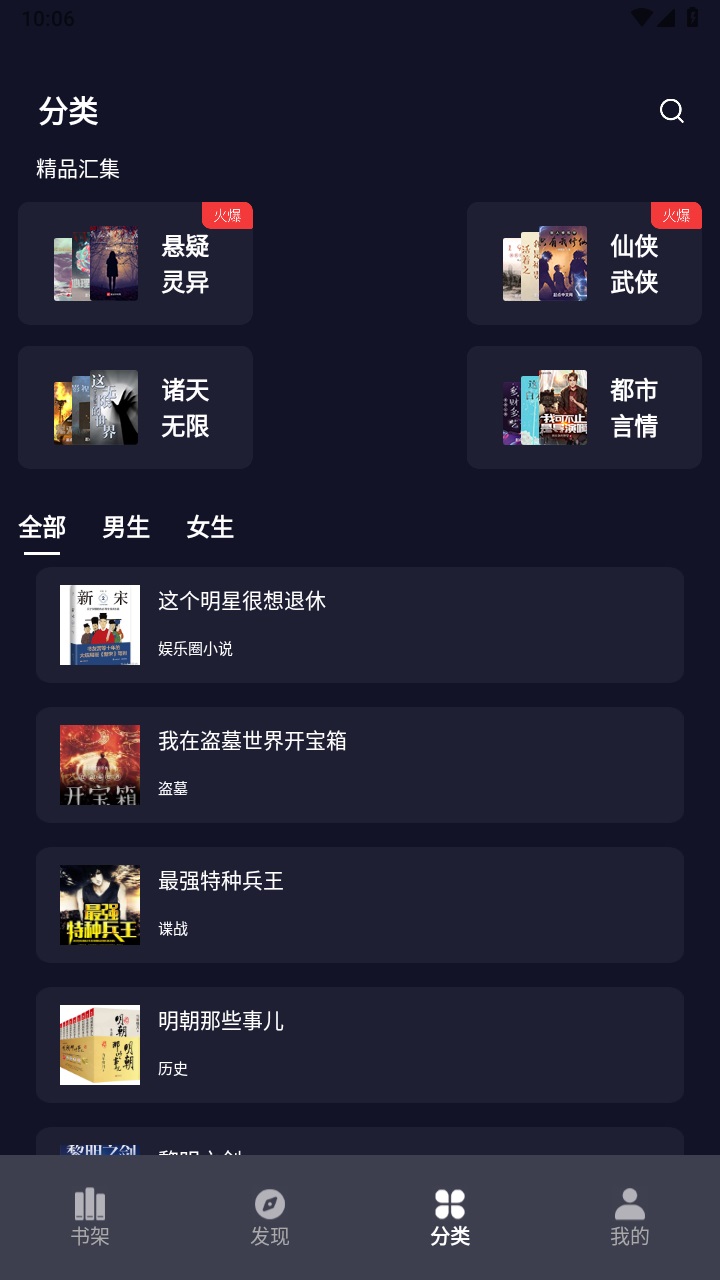Open the novel 这个明星很想退休
The image size is (720, 1280).
(x=360, y=624)
